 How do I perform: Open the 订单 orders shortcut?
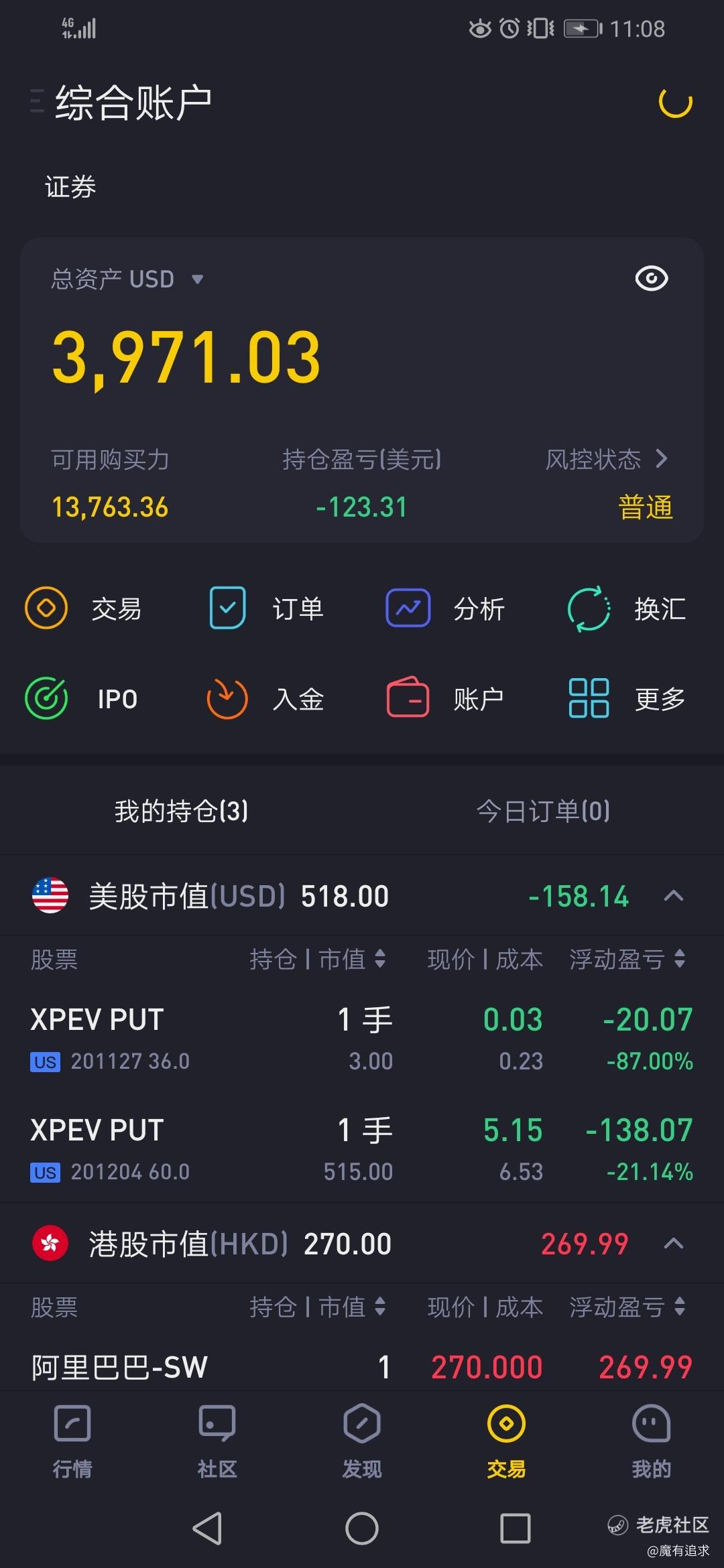click(x=266, y=608)
